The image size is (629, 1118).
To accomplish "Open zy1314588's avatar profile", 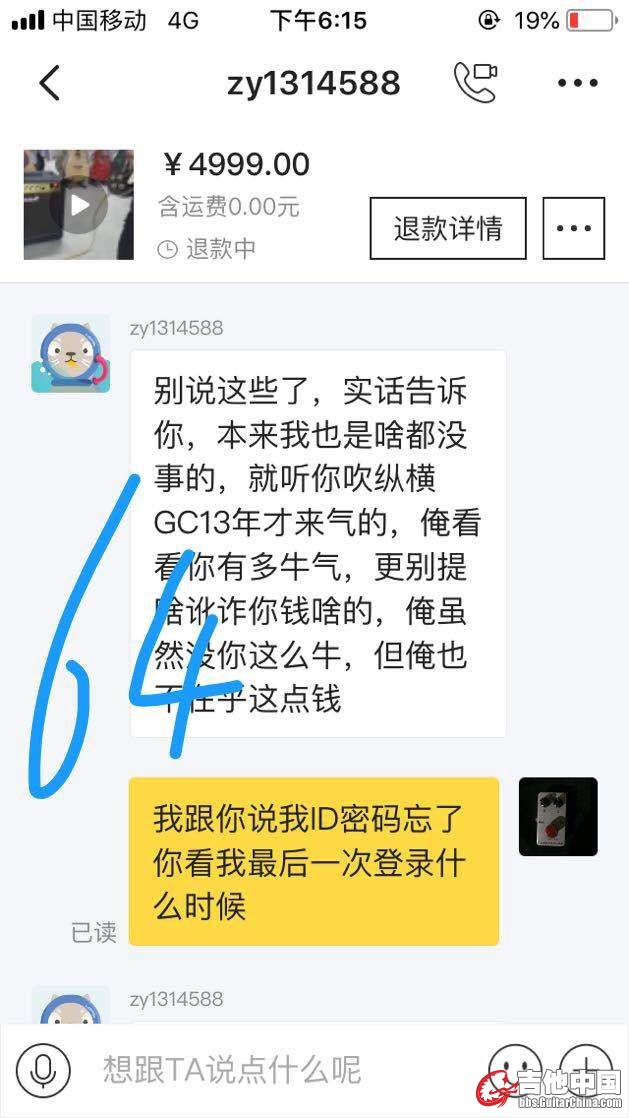I will (70, 353).
